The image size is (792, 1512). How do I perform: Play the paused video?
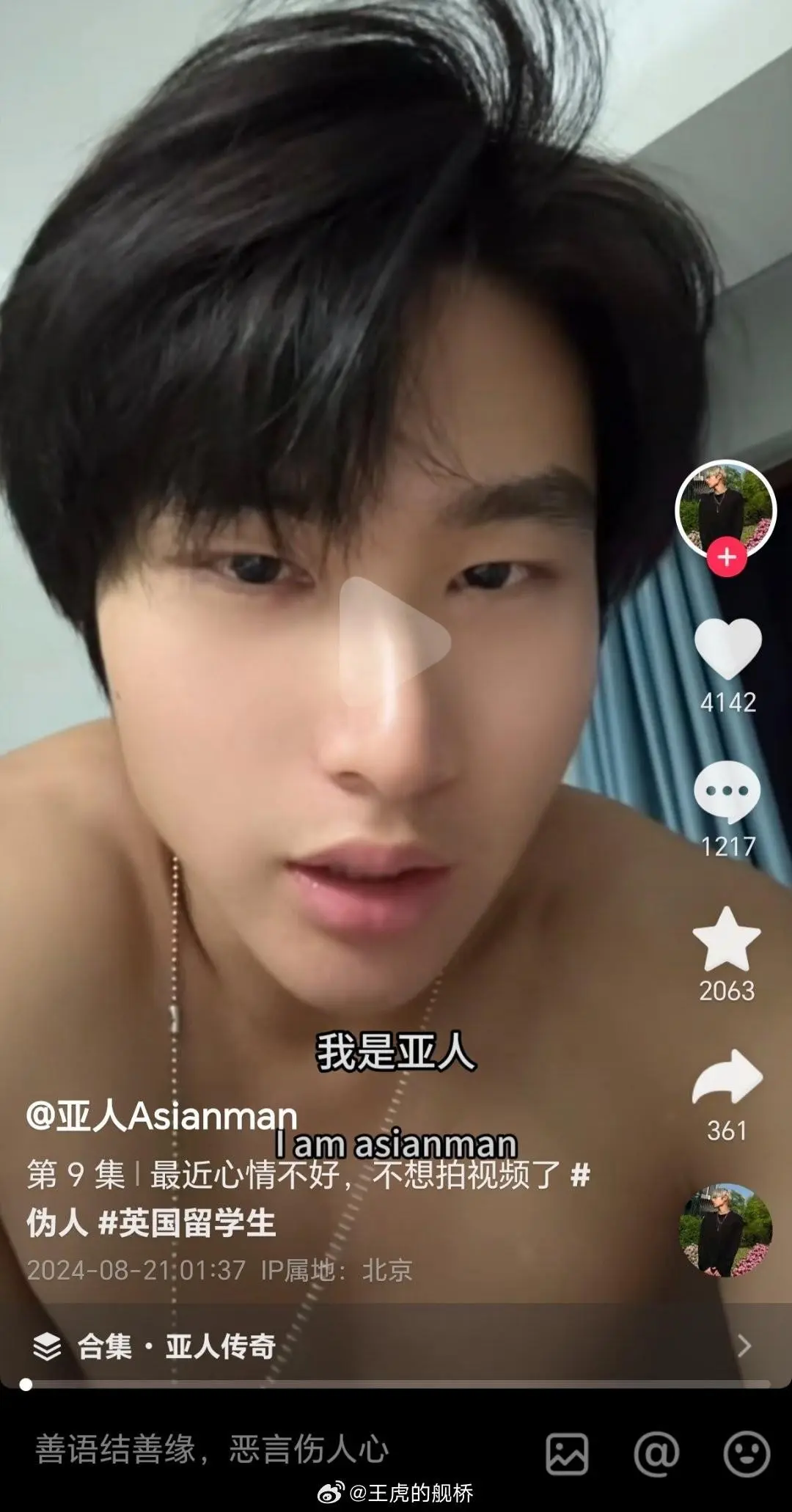click(x=395, y=641)
